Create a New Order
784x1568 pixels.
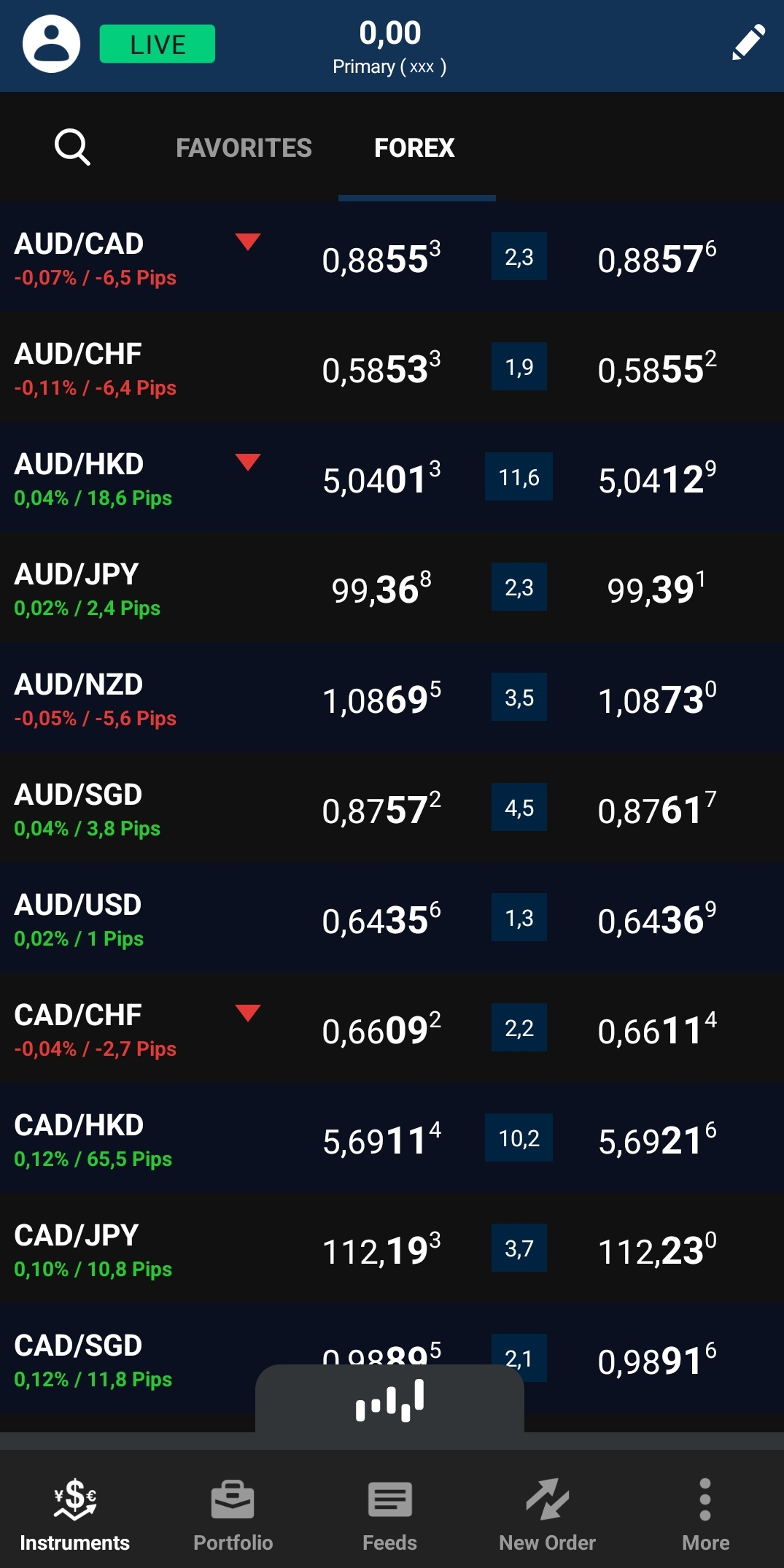pos(547,1514)
